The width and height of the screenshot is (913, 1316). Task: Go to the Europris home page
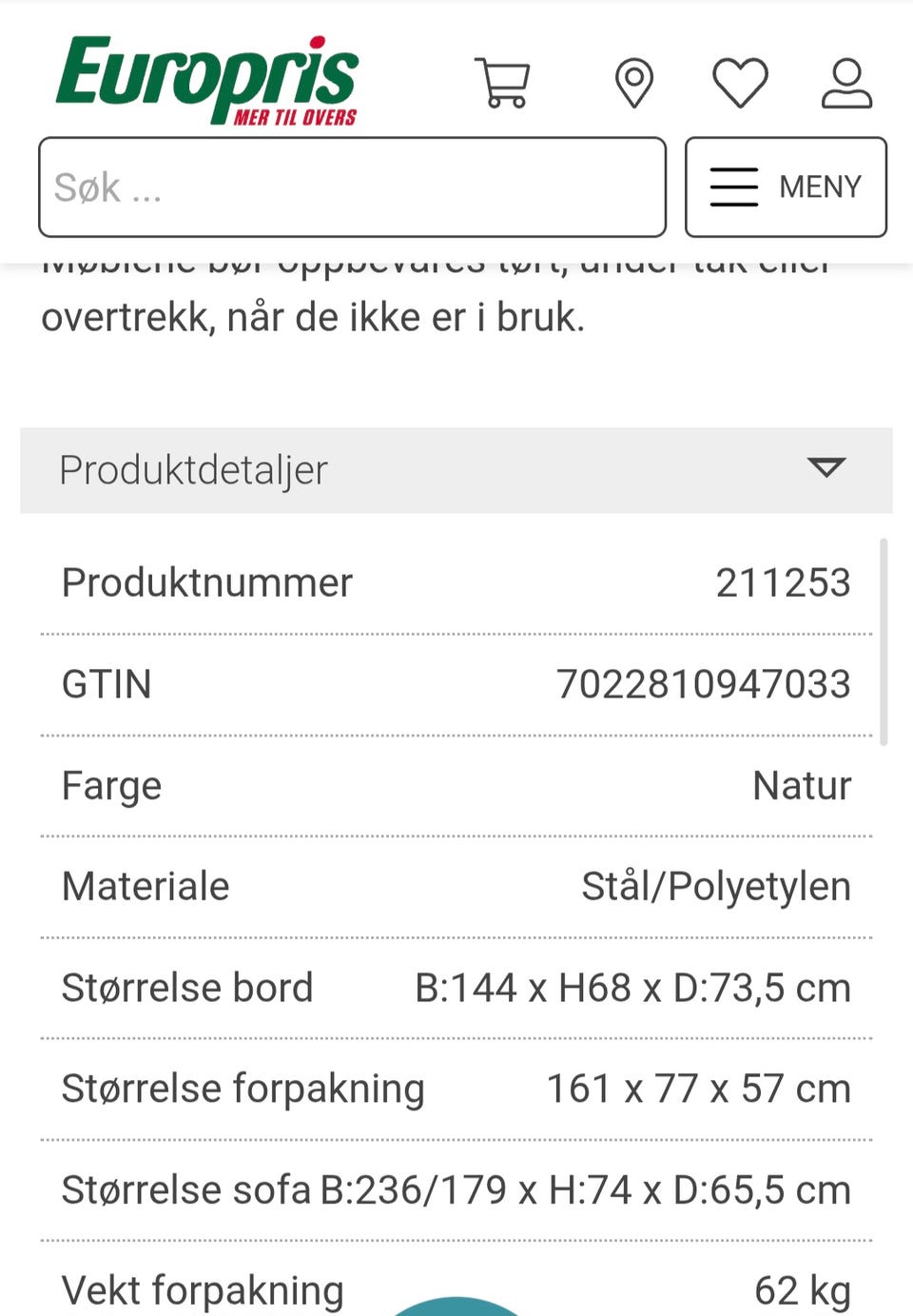207,80
